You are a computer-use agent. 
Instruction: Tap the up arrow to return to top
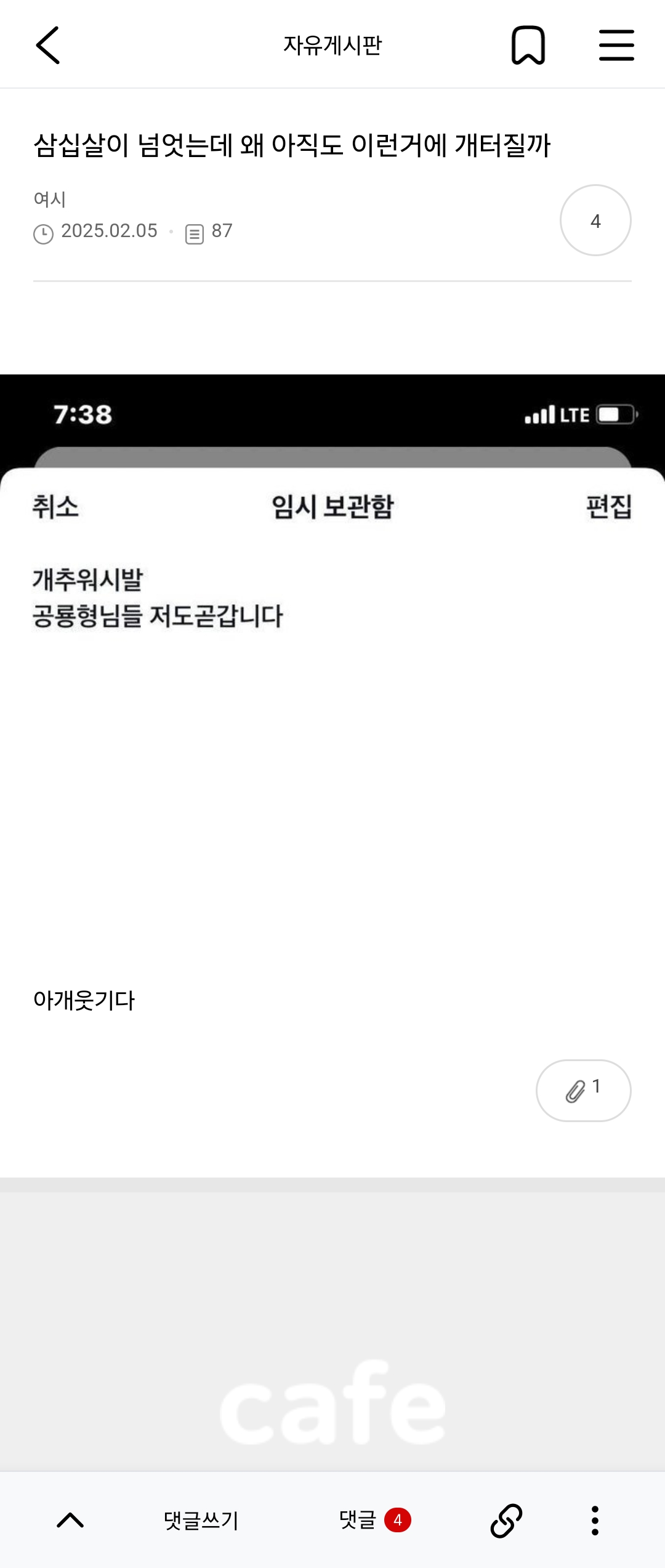point(70,1520)
